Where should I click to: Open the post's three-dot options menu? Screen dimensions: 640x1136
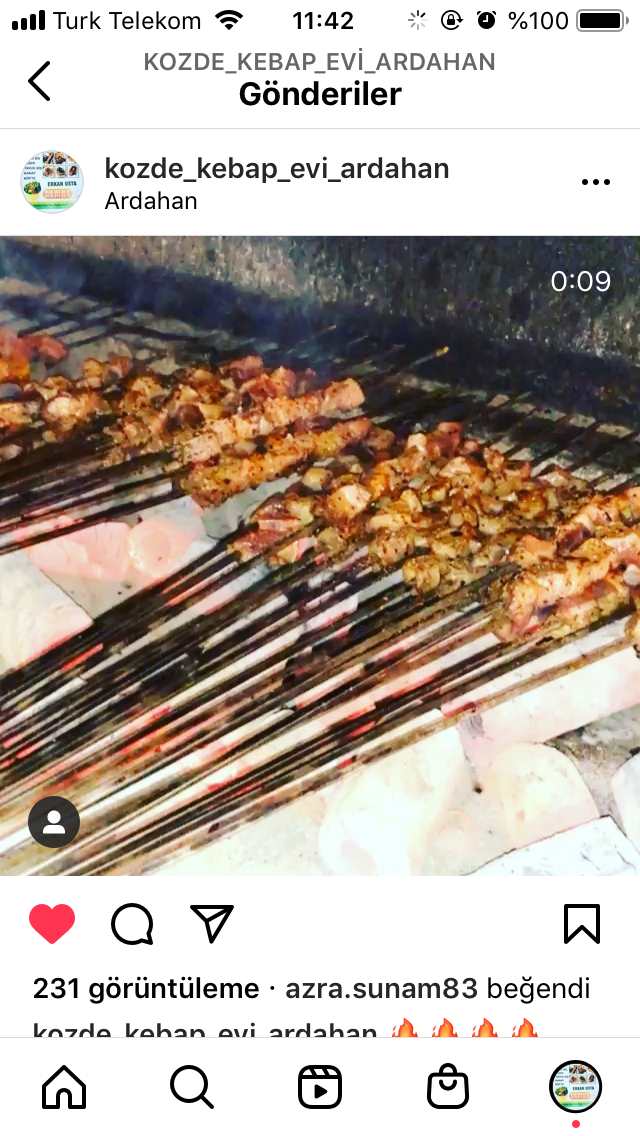click(x=595, y=182)
